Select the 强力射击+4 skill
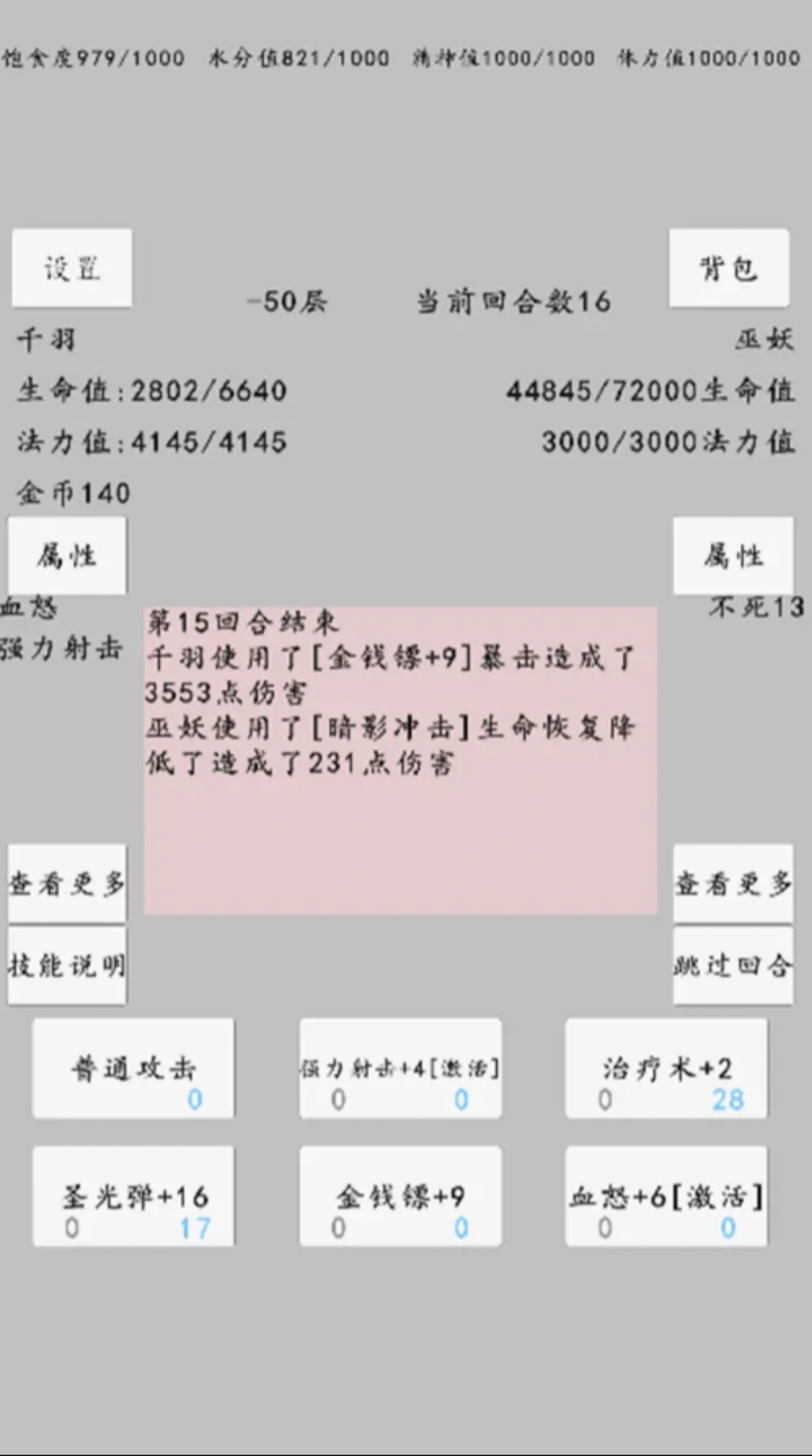 [401, 1068]
